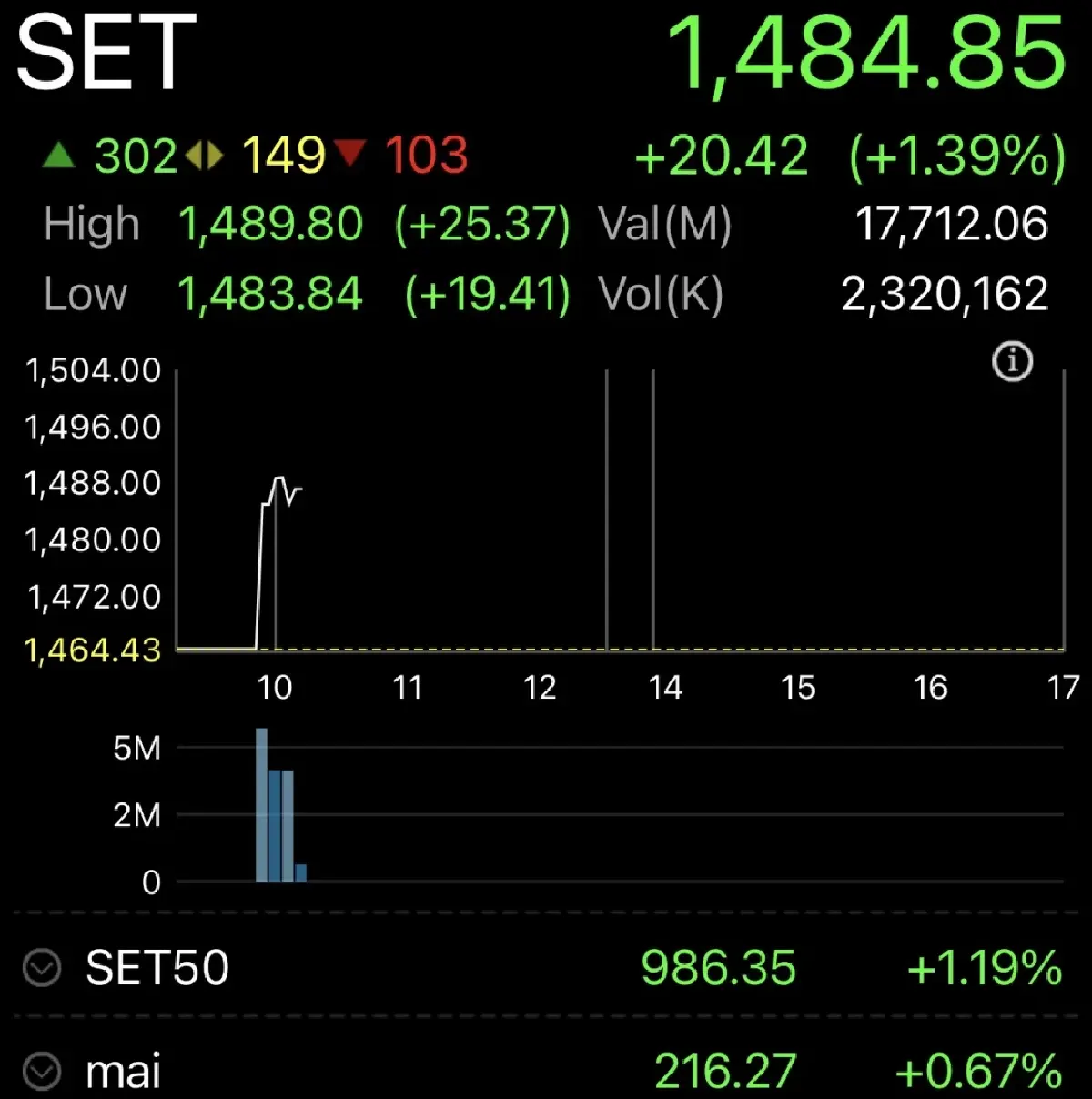Tap the tallest blue volume bar
This screenshot has width=1092, height=1099.
click(x=262, y=805)
